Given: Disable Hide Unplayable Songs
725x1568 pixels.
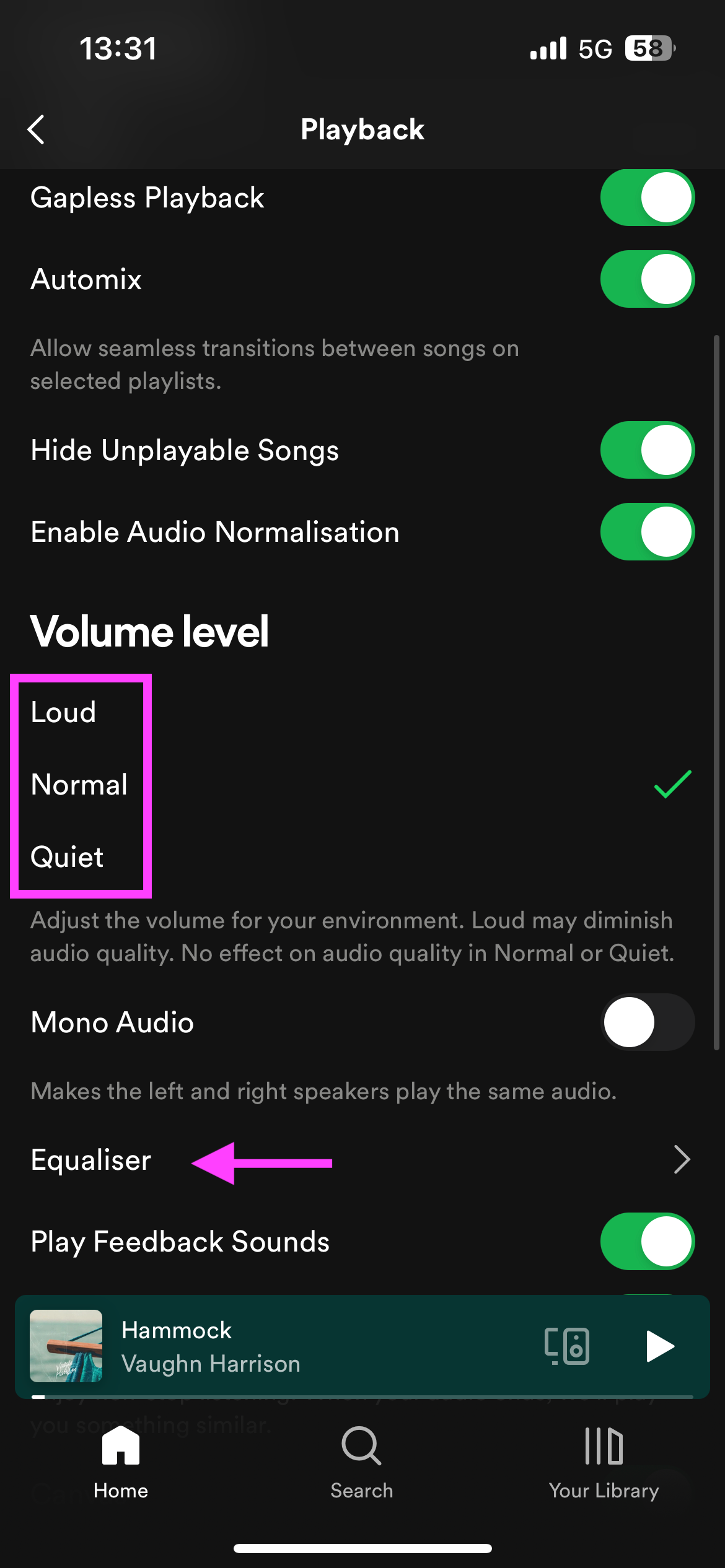Looking at the screenshot, I should pyautogui.click(x=647, y=450).
